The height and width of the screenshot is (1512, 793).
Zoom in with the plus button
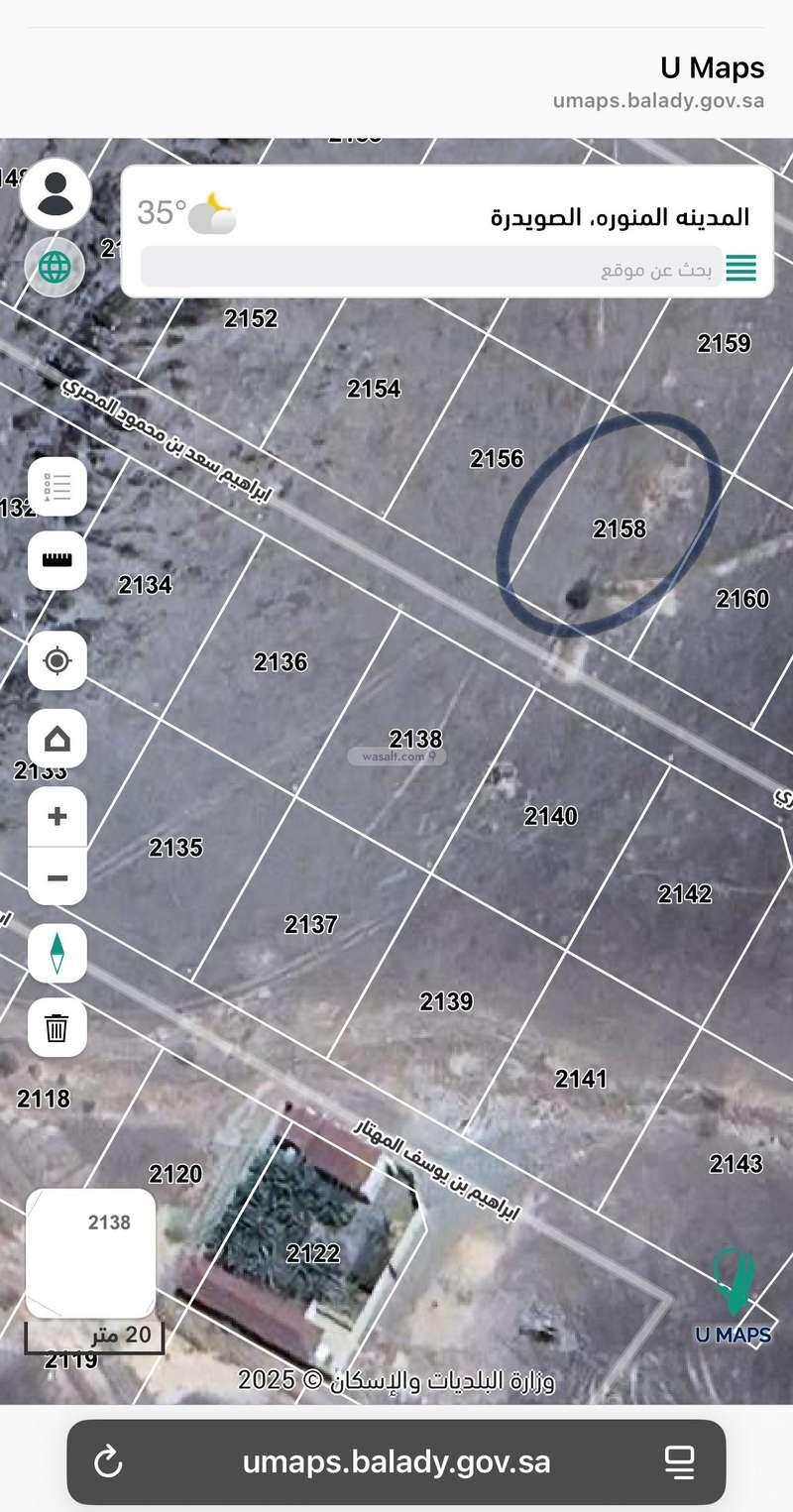coord(57,816)
